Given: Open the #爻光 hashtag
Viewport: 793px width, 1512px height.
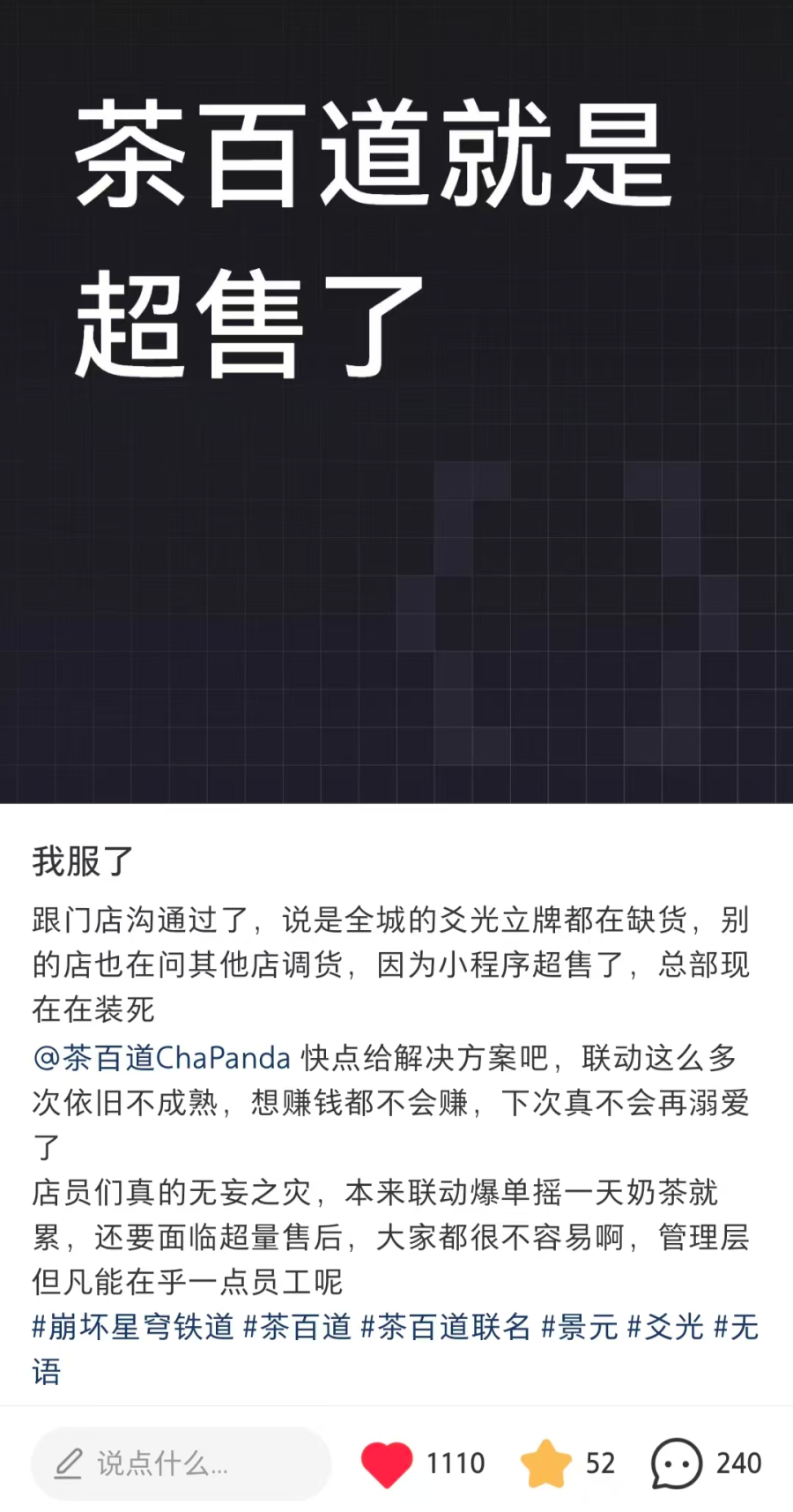Looking at the screenshot, I should click(665, 1326).
